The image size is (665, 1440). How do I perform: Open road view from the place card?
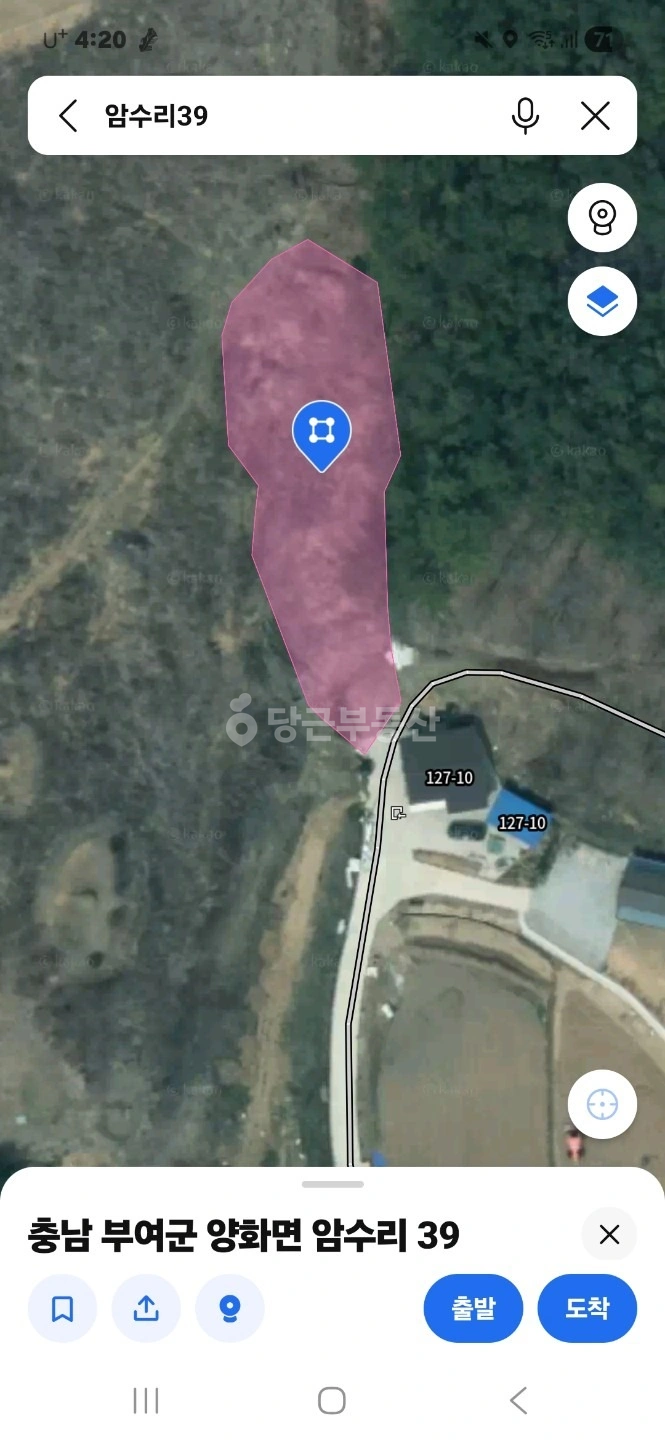230,1308
